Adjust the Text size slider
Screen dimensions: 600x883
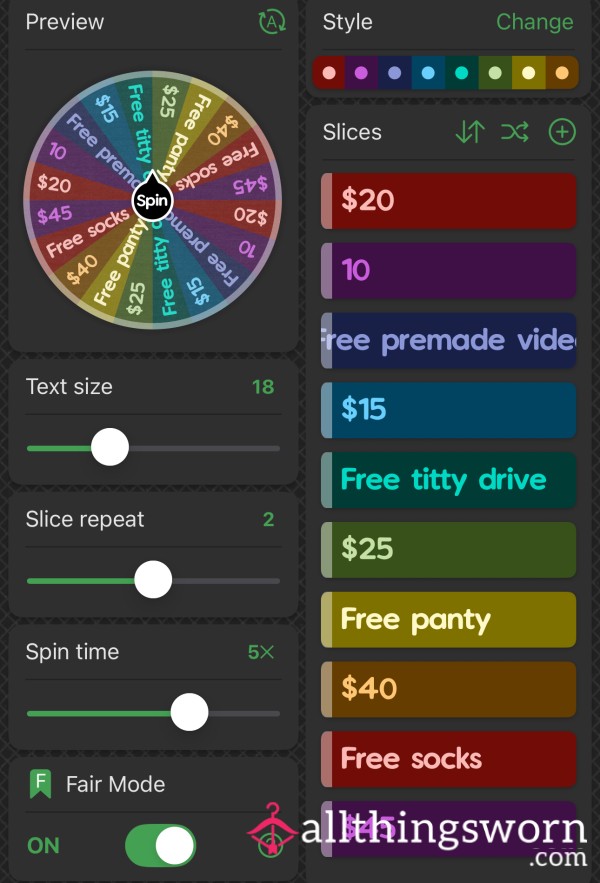point(110,448)
